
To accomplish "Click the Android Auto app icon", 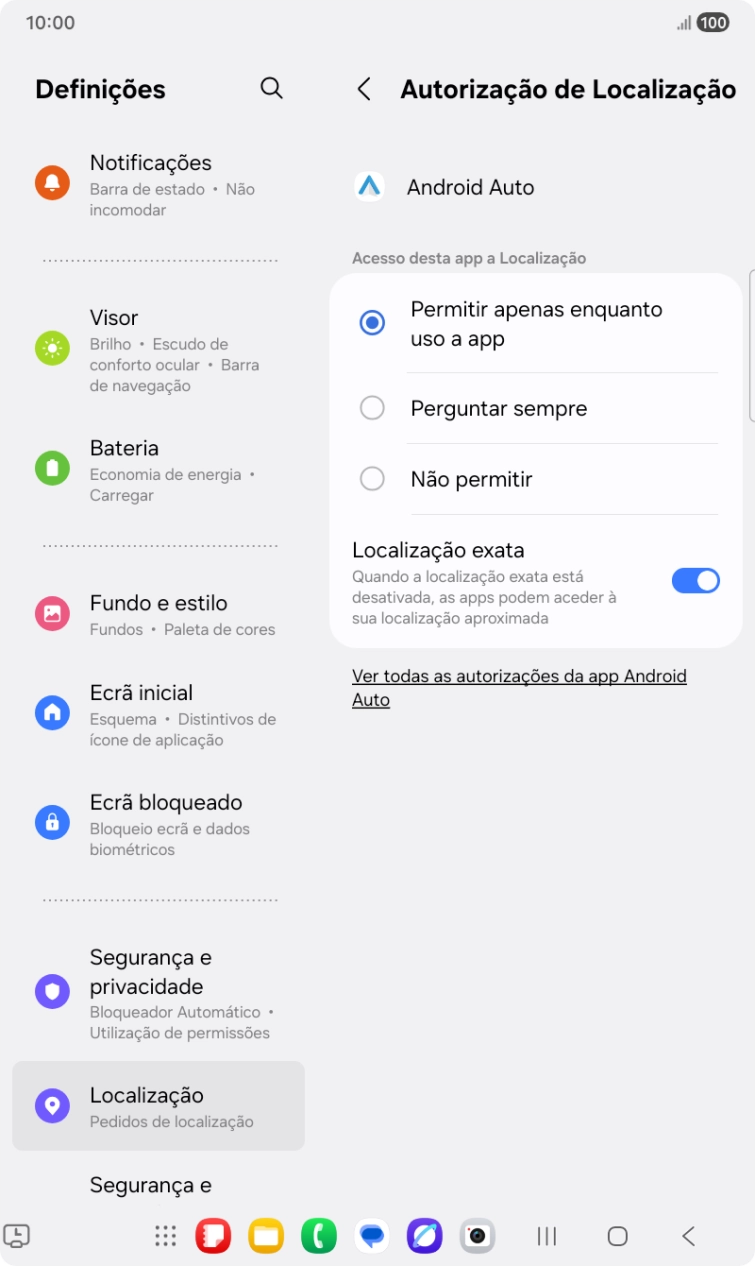I will click(x=369, y=187).
